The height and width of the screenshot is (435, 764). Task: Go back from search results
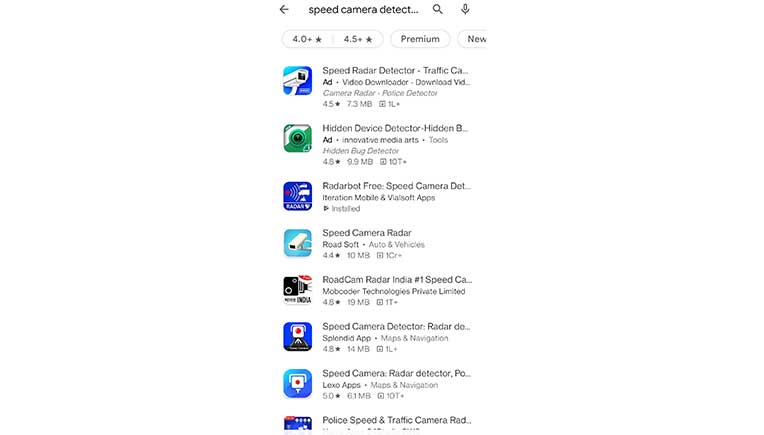pos(284,9)
